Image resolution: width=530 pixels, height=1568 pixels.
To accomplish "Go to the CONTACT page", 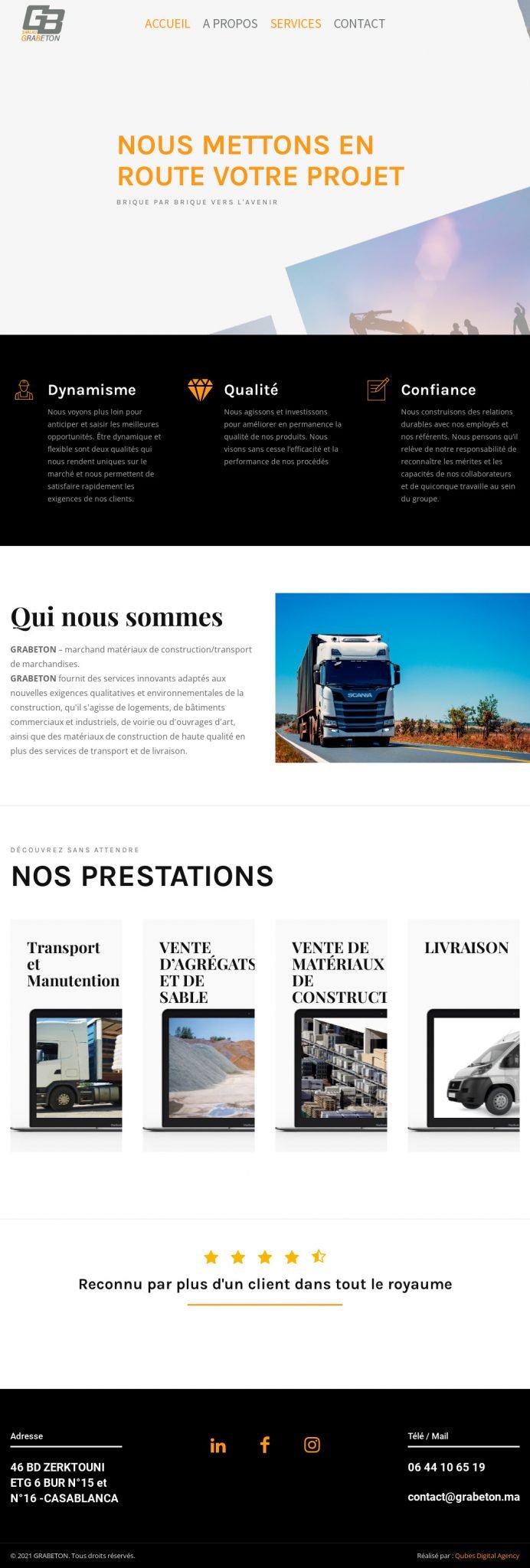I will pos(359,24).
